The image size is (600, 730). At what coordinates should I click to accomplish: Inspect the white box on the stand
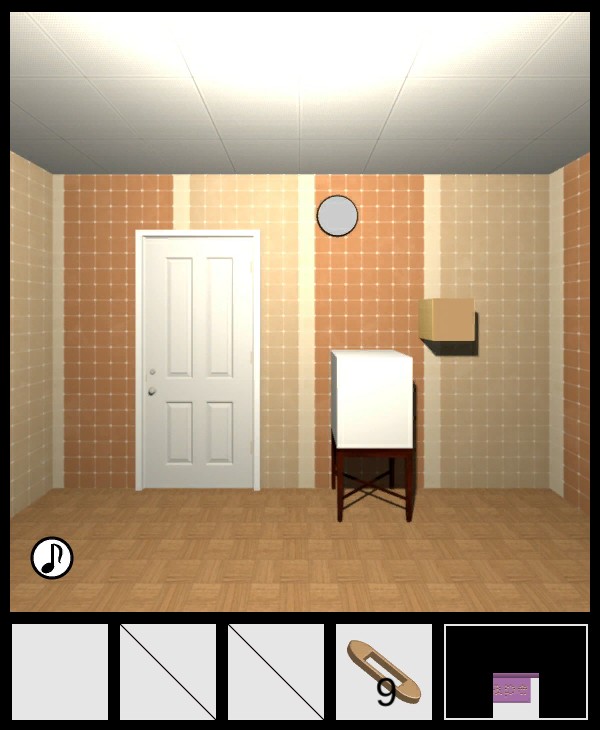372,399
